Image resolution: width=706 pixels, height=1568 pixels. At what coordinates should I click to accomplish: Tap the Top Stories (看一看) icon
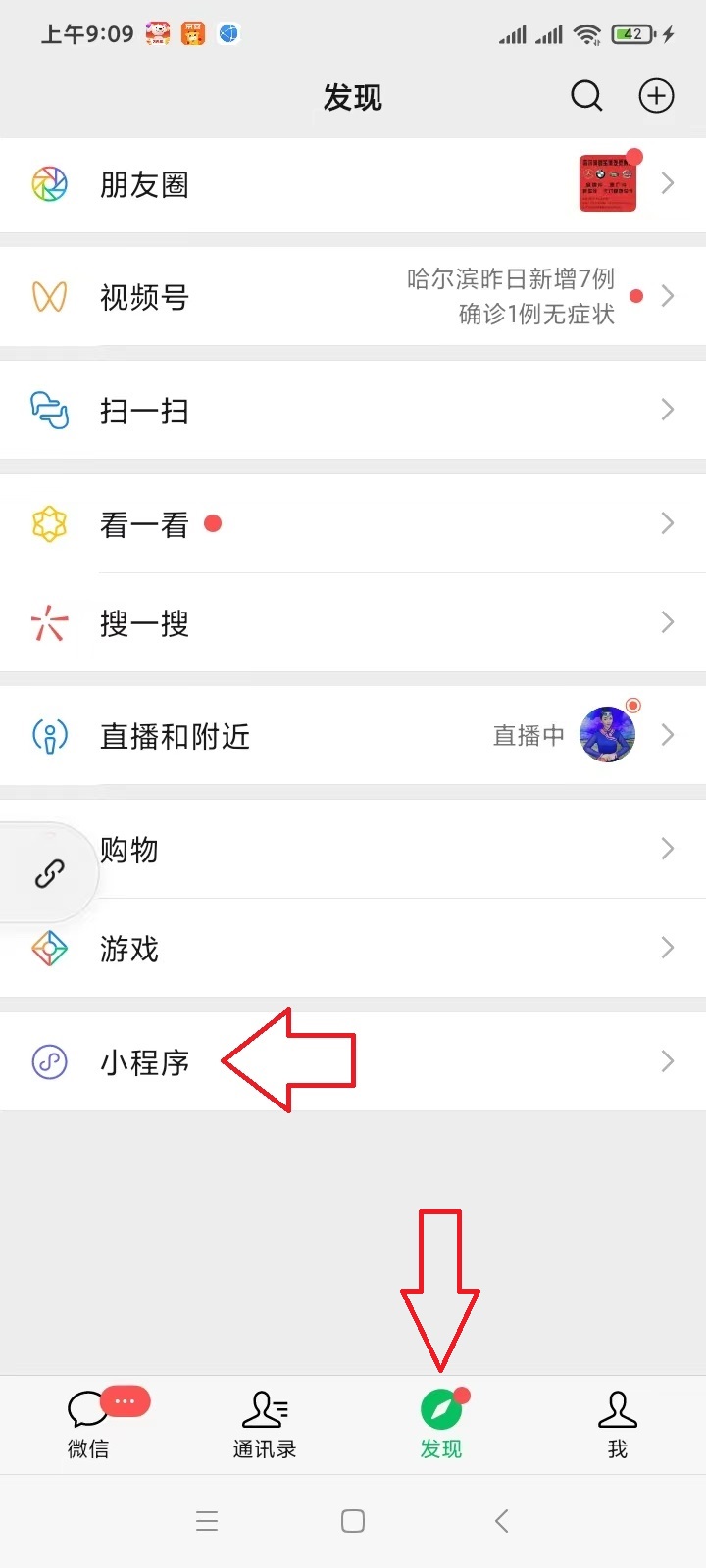coord(49,523)
